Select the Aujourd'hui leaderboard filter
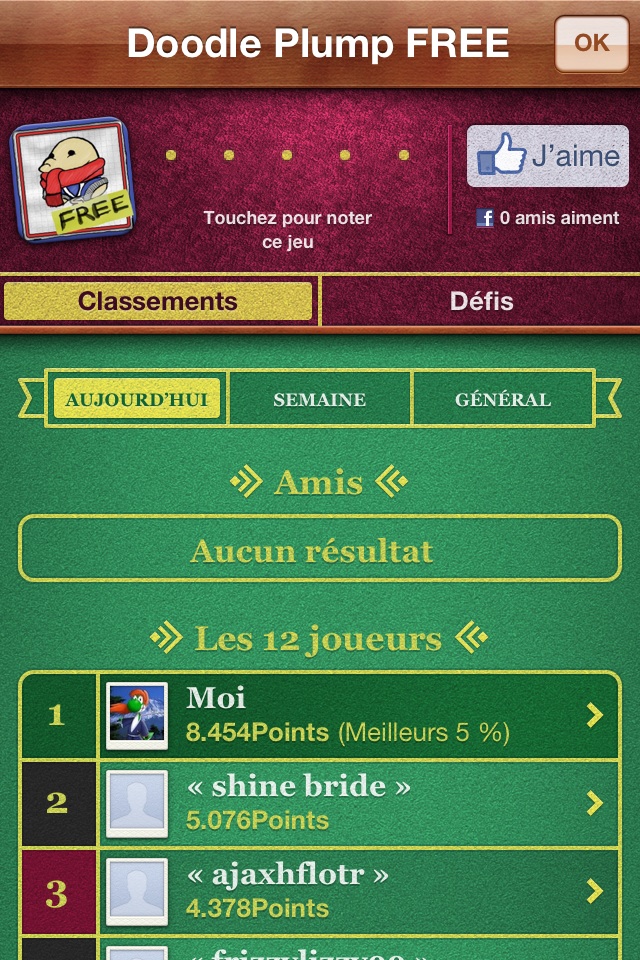This screenshot has height=960, width=640. coord(137,399)
